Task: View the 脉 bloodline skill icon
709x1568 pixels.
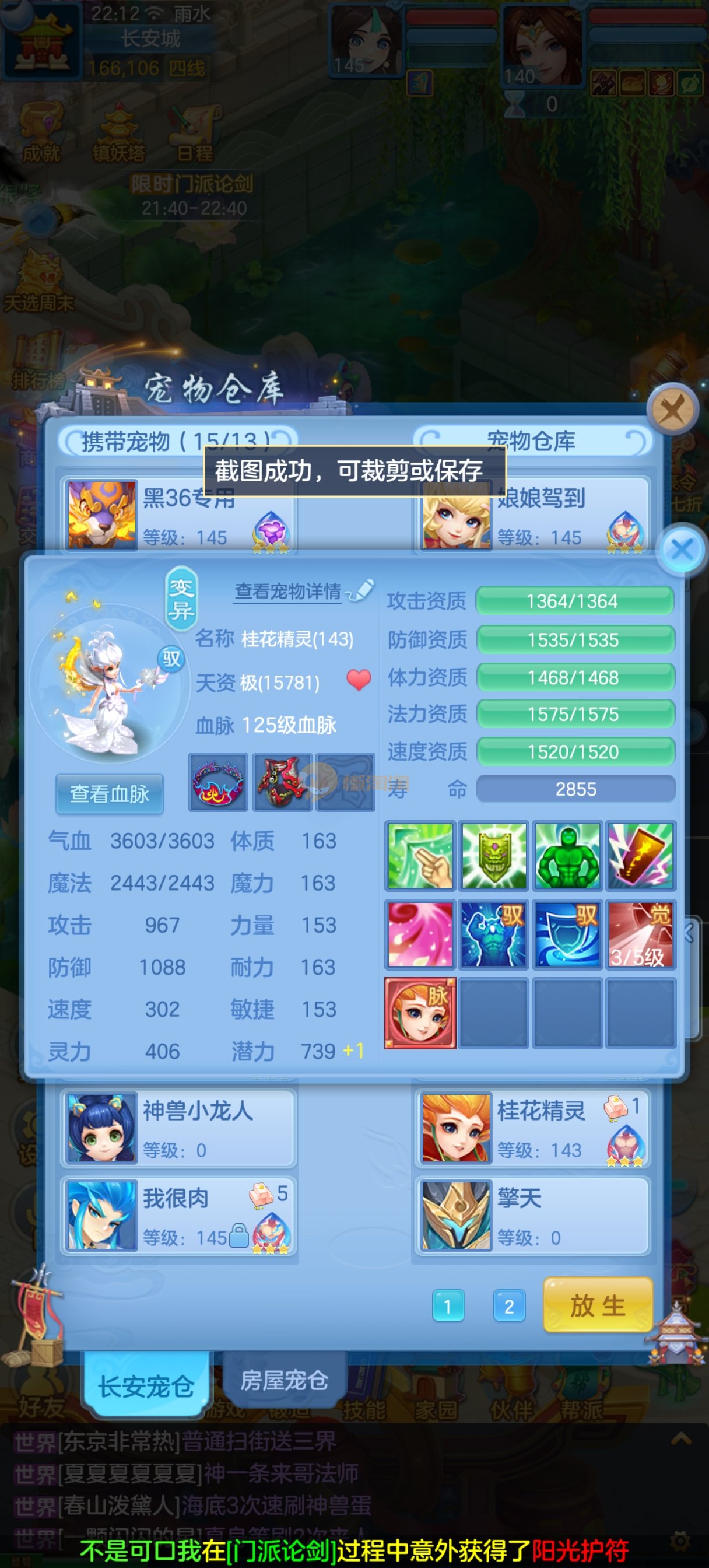Action: [x=420, y=1013]
